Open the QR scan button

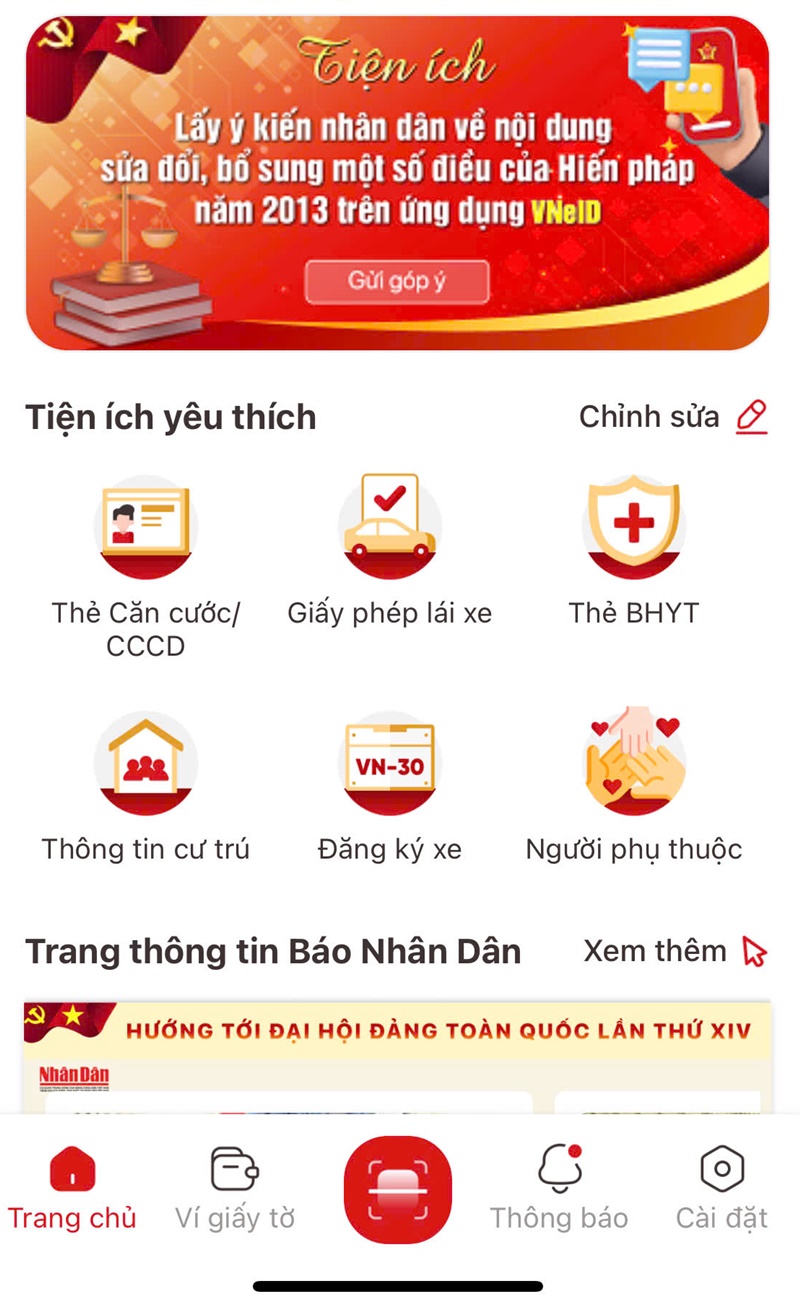397,1189
